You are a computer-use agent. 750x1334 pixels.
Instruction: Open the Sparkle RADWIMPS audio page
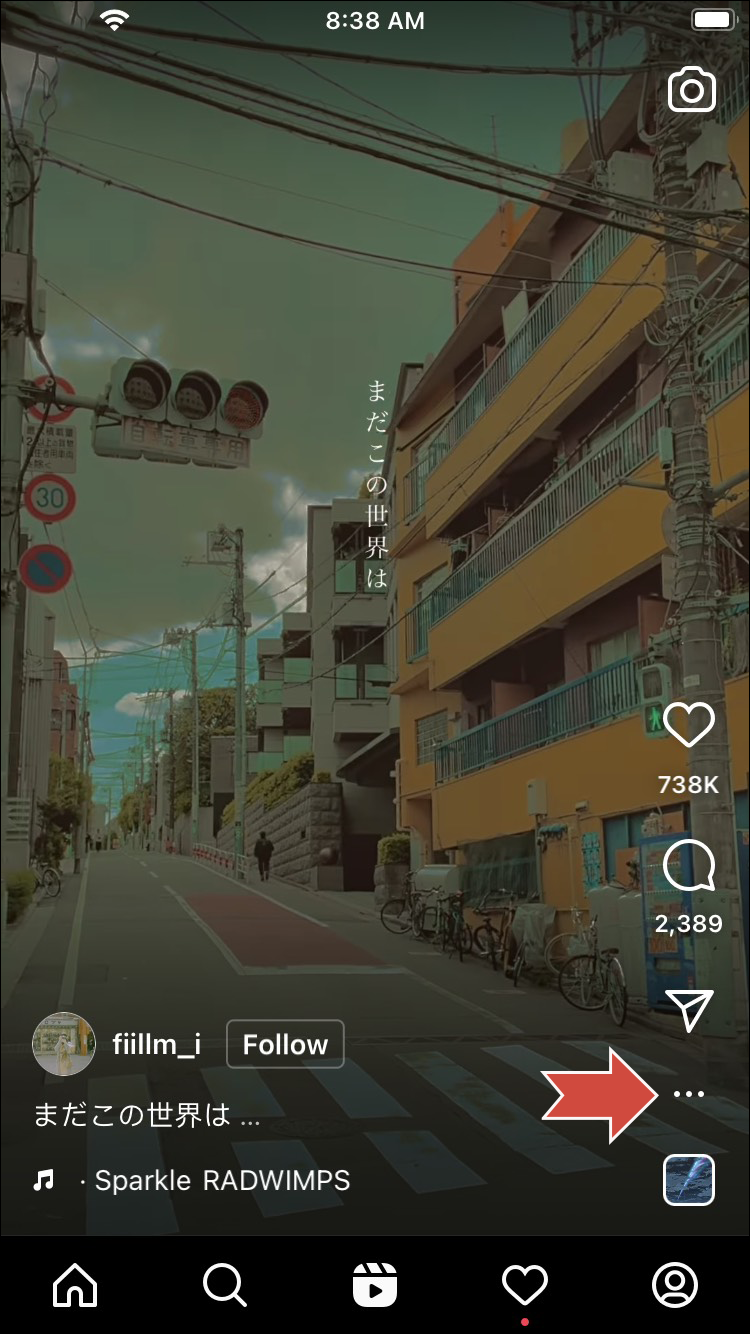pos(221,1181)
